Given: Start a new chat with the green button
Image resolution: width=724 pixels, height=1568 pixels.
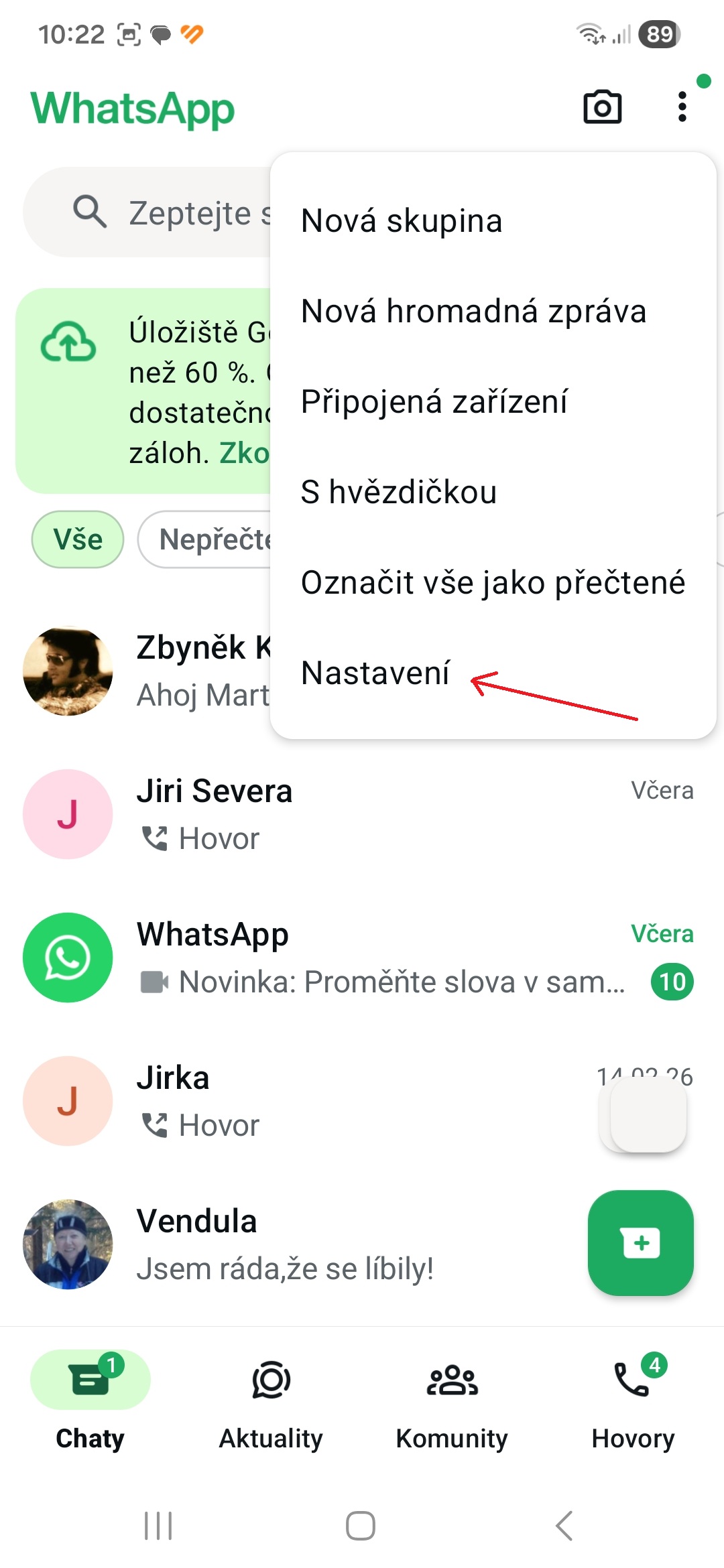Looking at the screenshot, I should point(640,1243).
